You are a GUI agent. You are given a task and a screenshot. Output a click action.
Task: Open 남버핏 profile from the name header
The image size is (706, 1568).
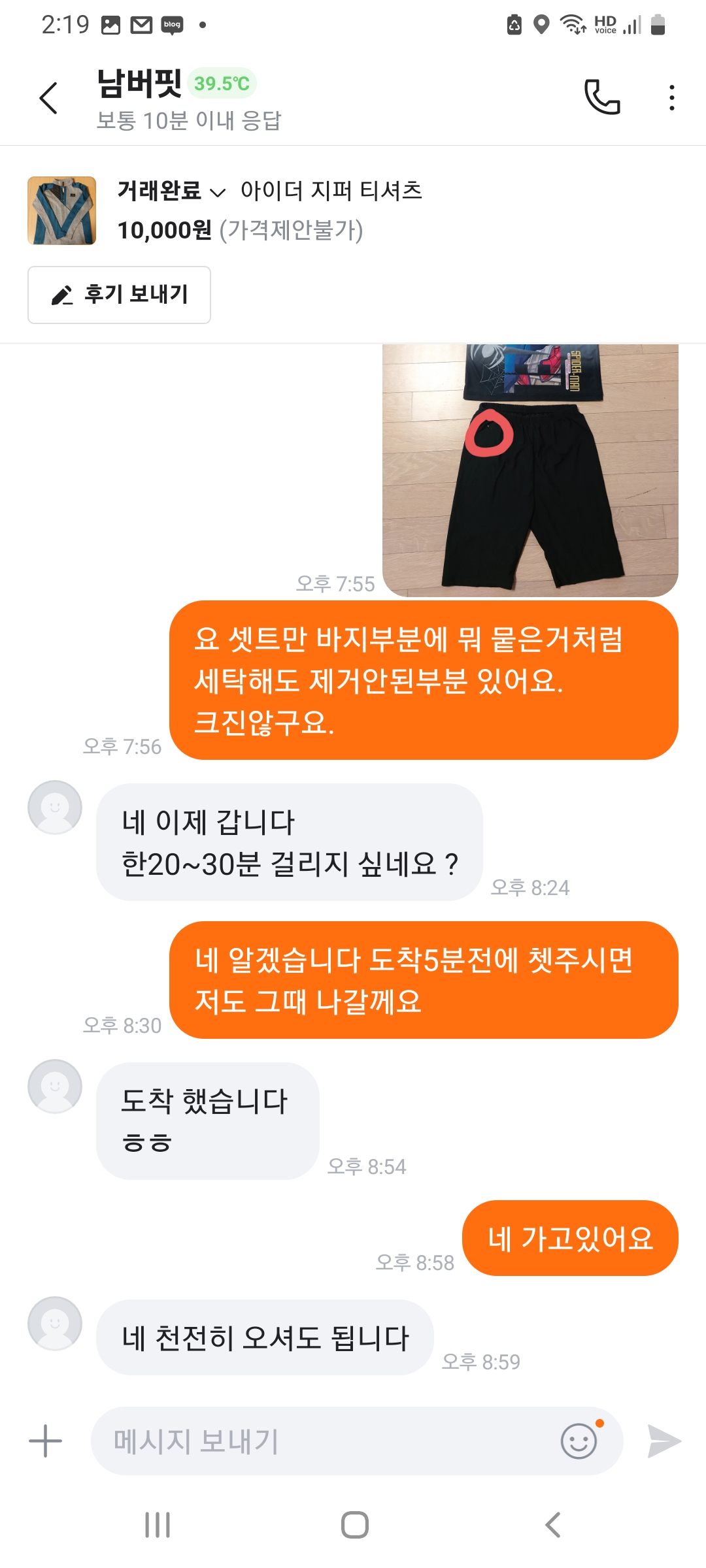(x=140, y=84)
